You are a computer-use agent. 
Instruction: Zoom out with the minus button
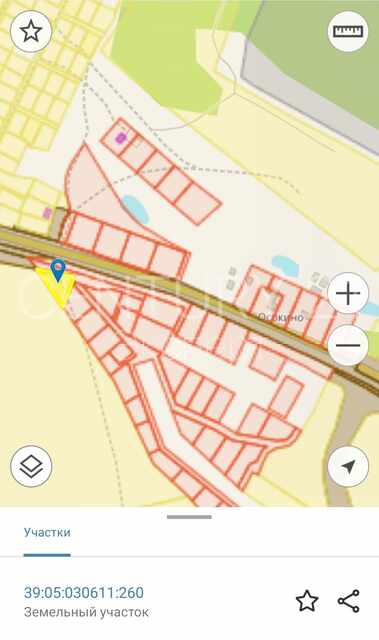click(348, 345)
